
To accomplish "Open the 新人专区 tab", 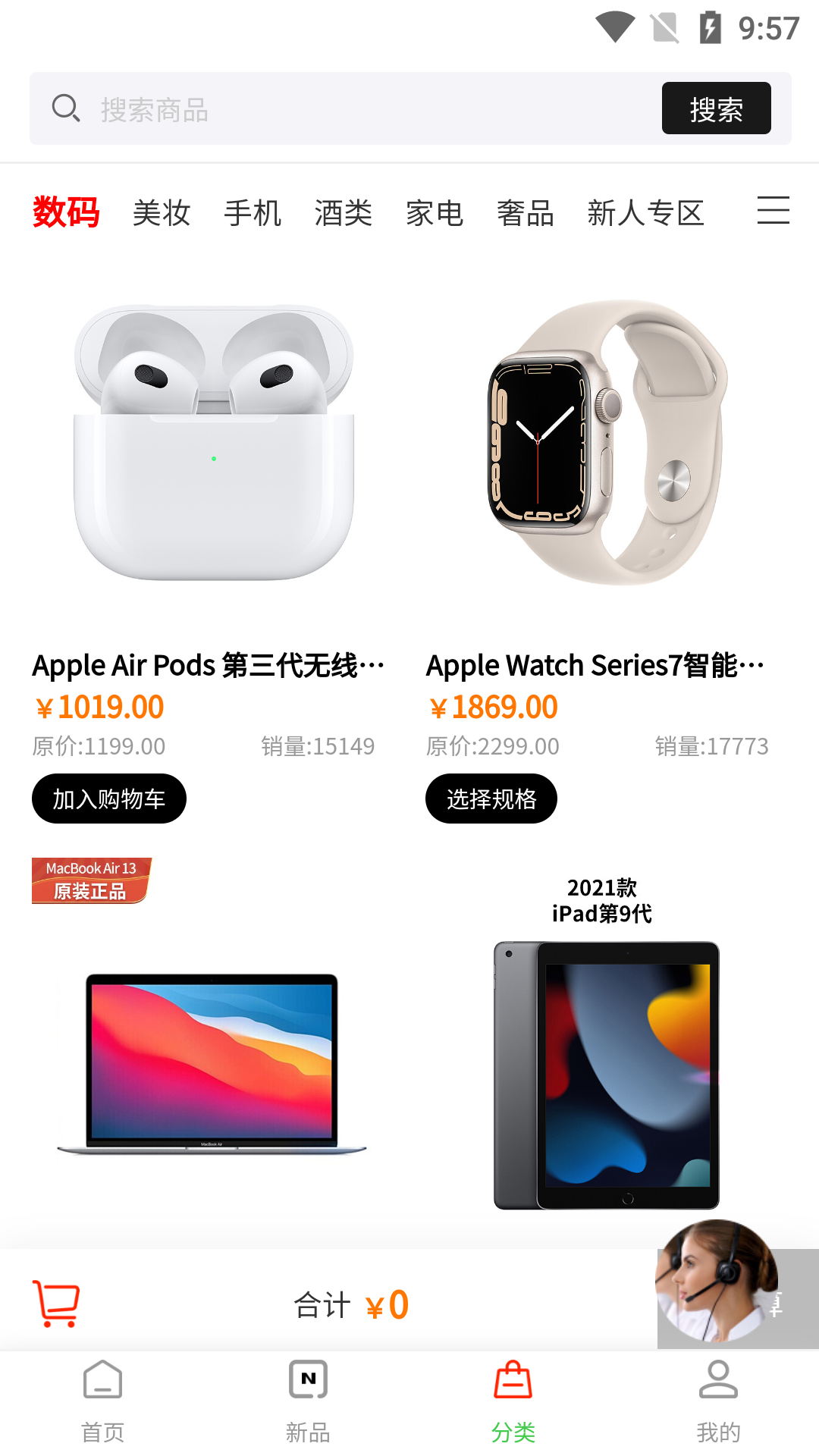I will click(x=645, y=213).
